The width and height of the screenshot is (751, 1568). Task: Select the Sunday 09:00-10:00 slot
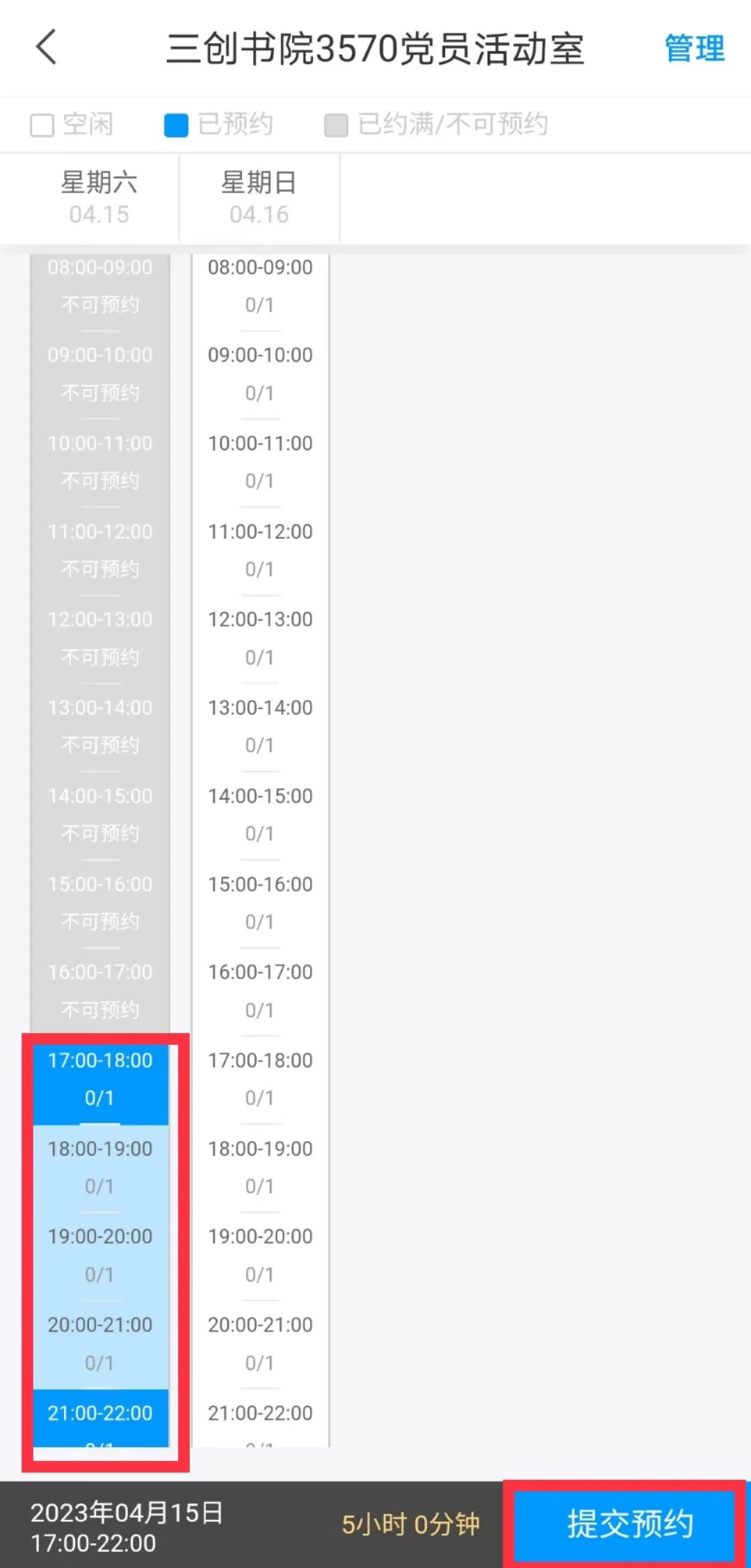click(x=260, y=374)
